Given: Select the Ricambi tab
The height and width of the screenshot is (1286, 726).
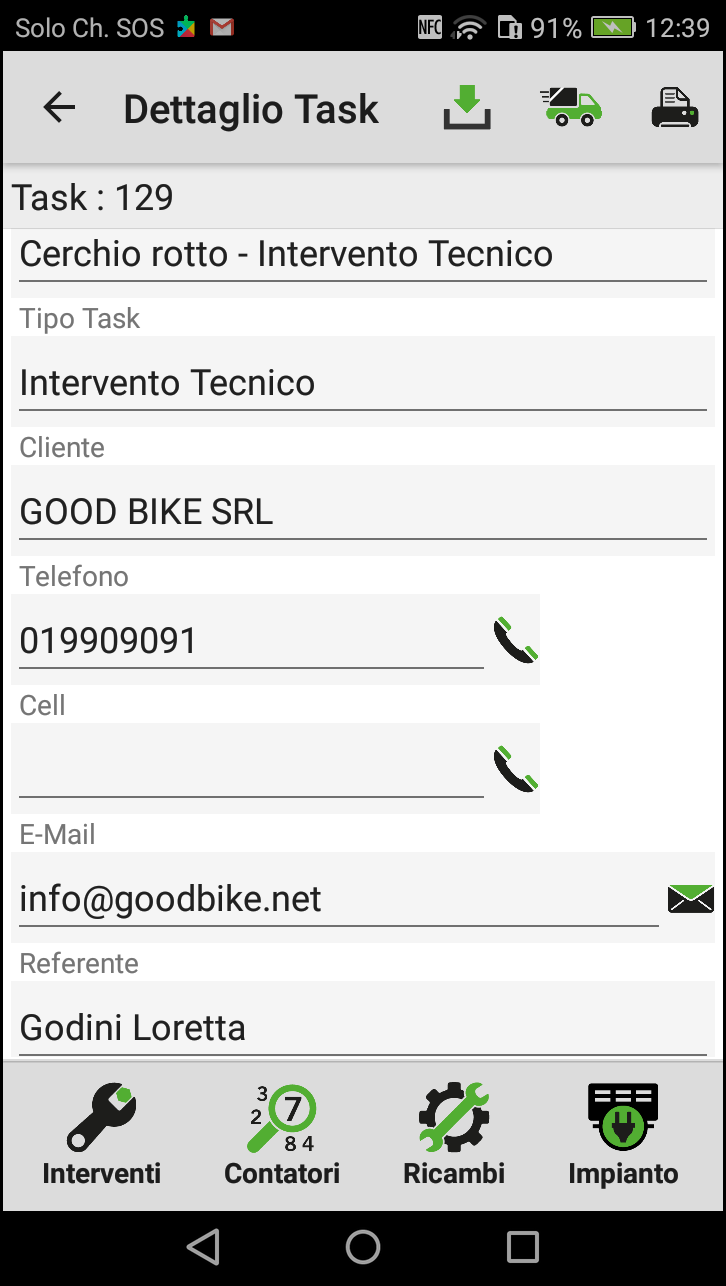Looking at the screenshot, I should 453,1135.
